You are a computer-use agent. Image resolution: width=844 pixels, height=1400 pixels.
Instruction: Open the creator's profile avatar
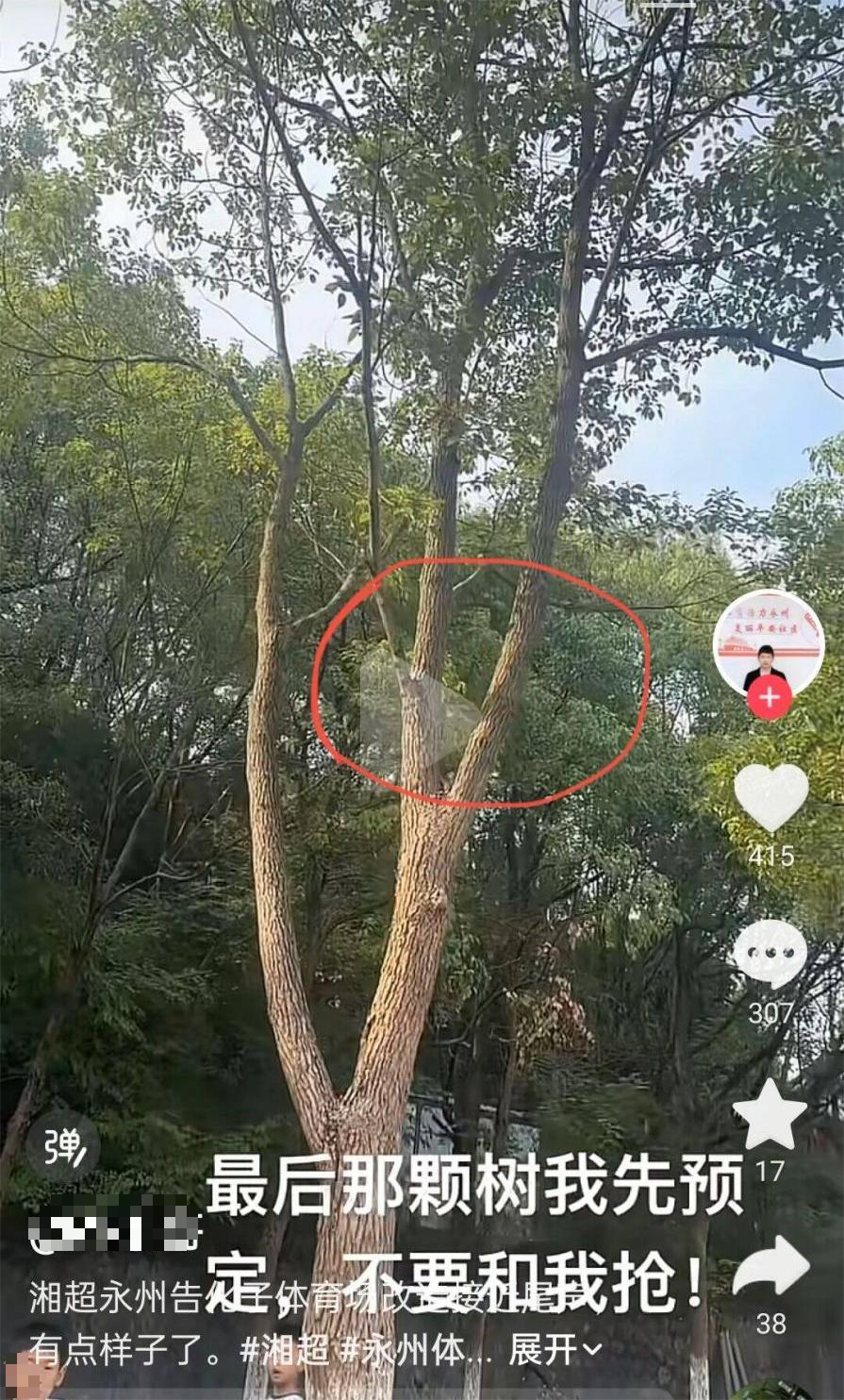tap(769, 643)
